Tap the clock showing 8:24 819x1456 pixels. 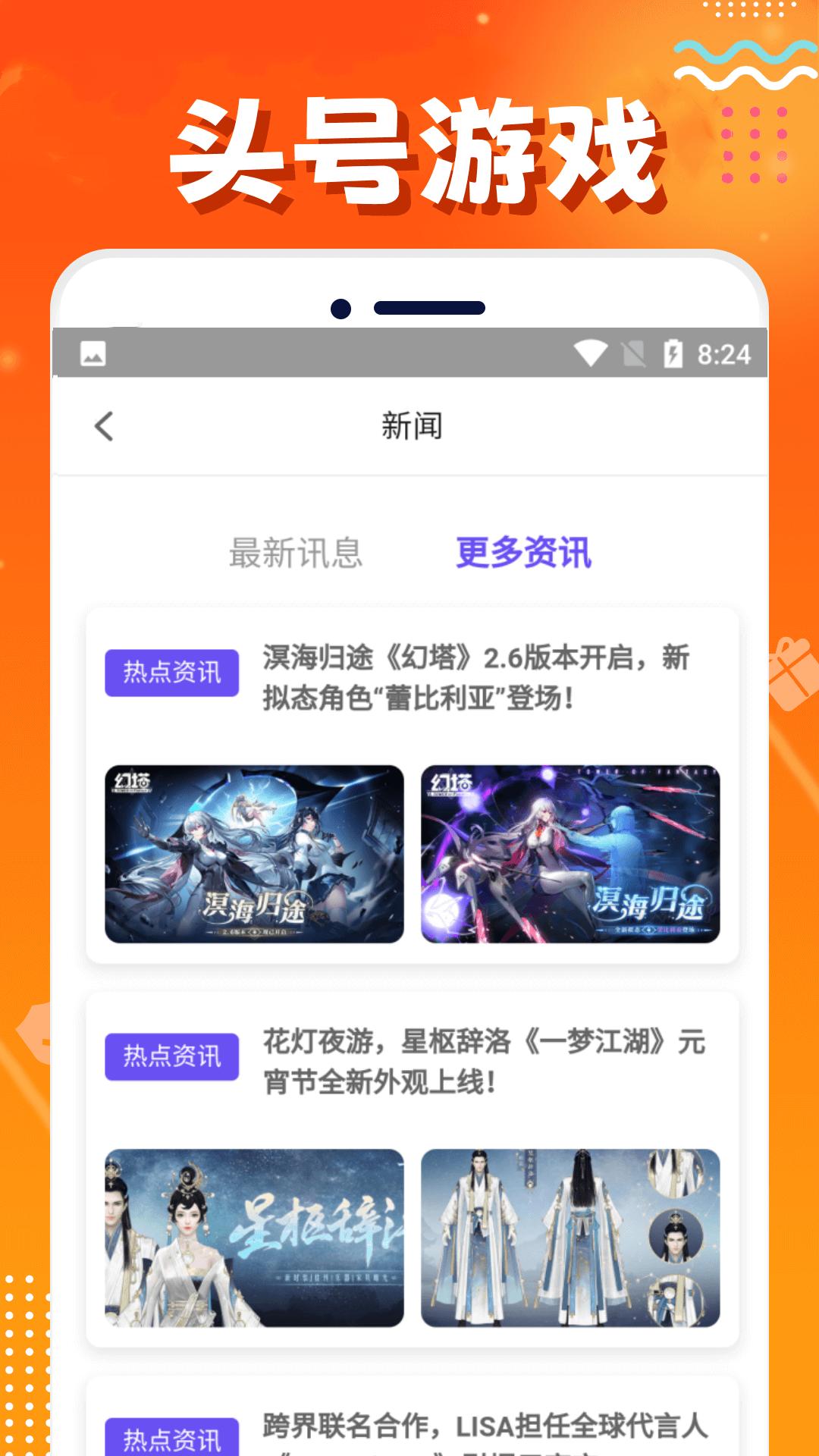(726, 351)
